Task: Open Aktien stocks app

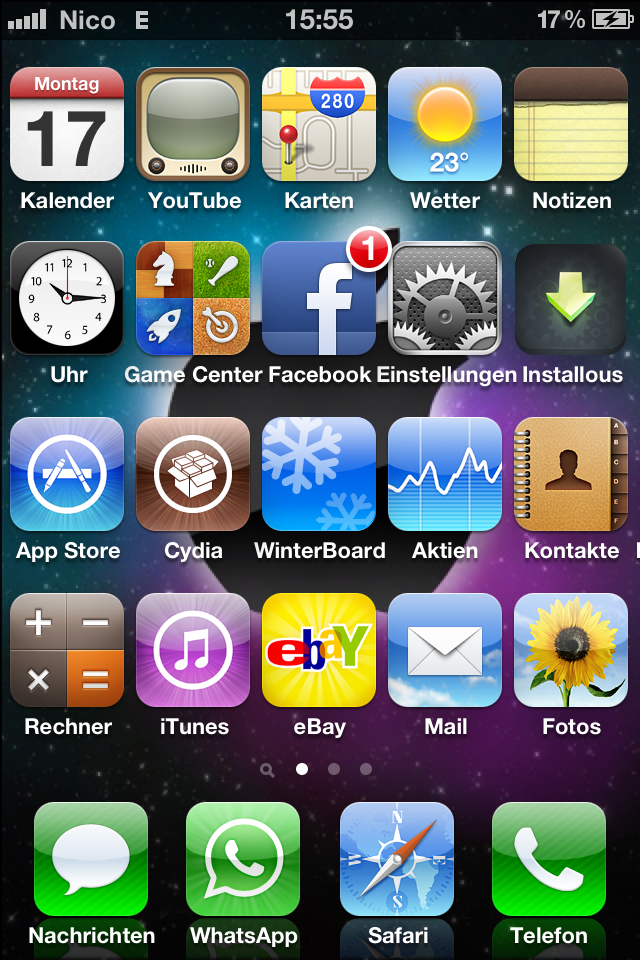Action: [445, 474]
